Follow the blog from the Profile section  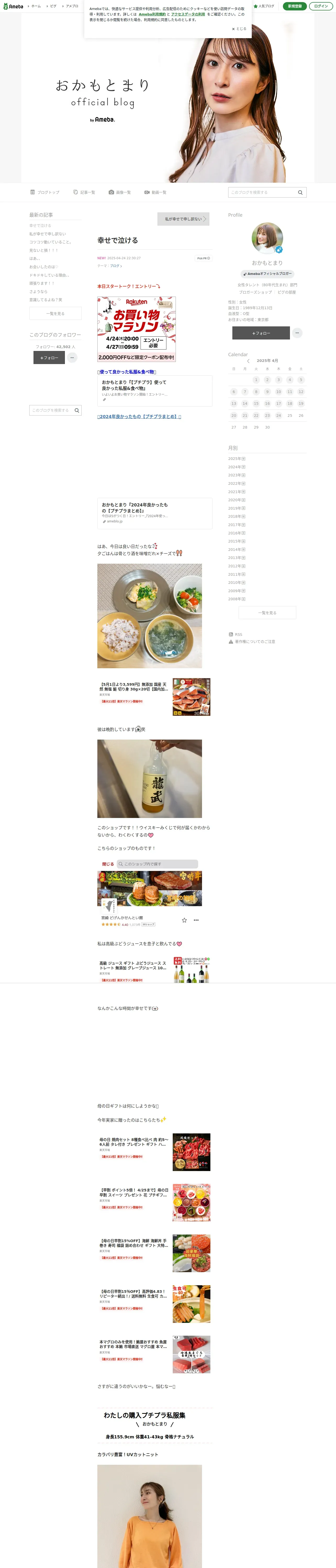coord(261,333)
